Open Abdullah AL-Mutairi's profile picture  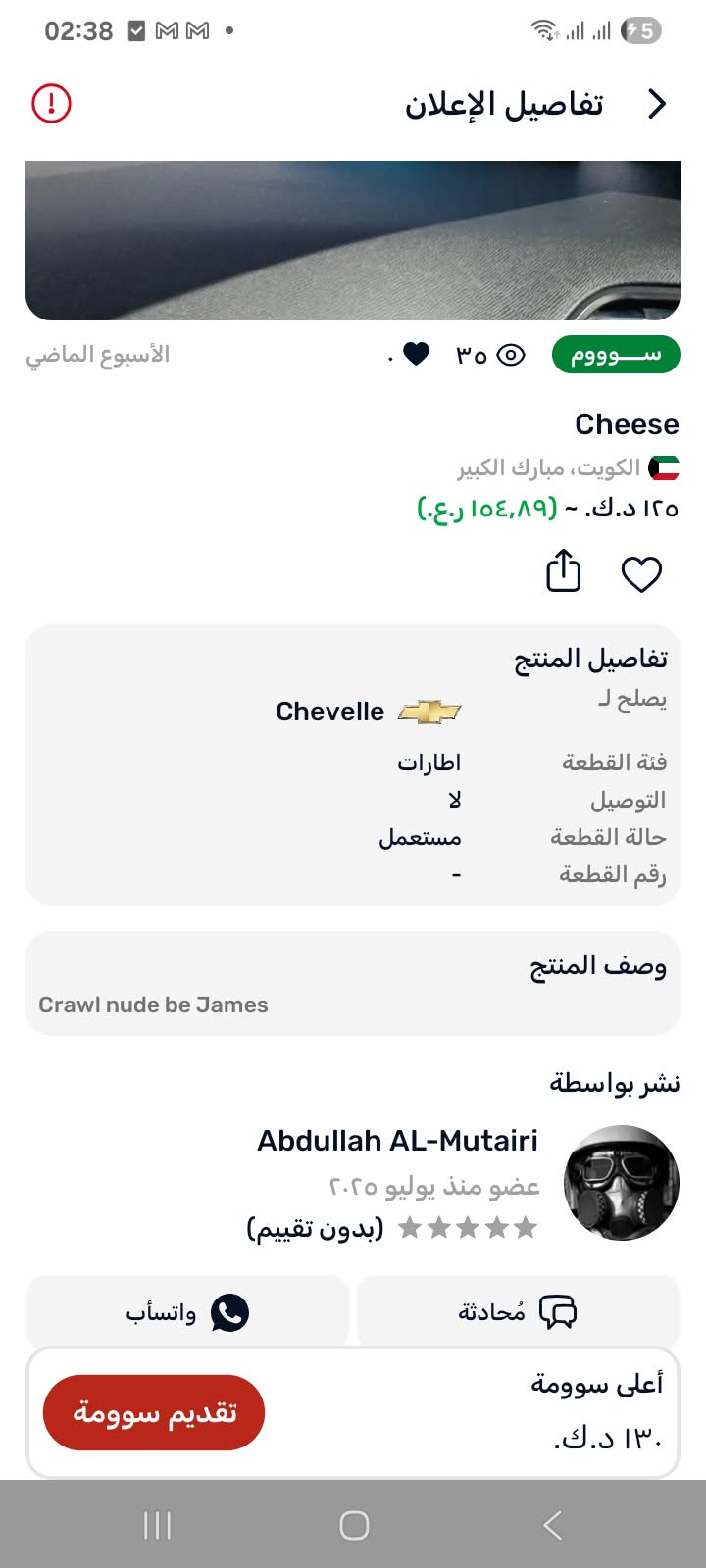pyautogui.click(x=622, y=1183)
